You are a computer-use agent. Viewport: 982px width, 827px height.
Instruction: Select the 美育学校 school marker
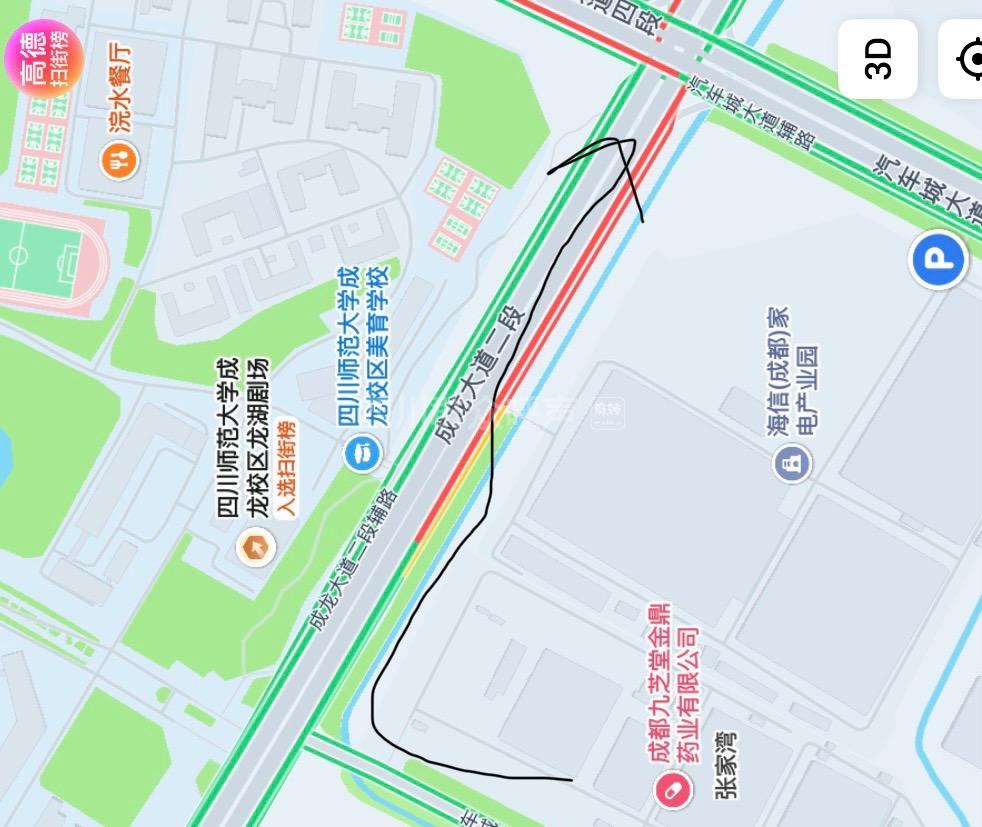(362, 453)
